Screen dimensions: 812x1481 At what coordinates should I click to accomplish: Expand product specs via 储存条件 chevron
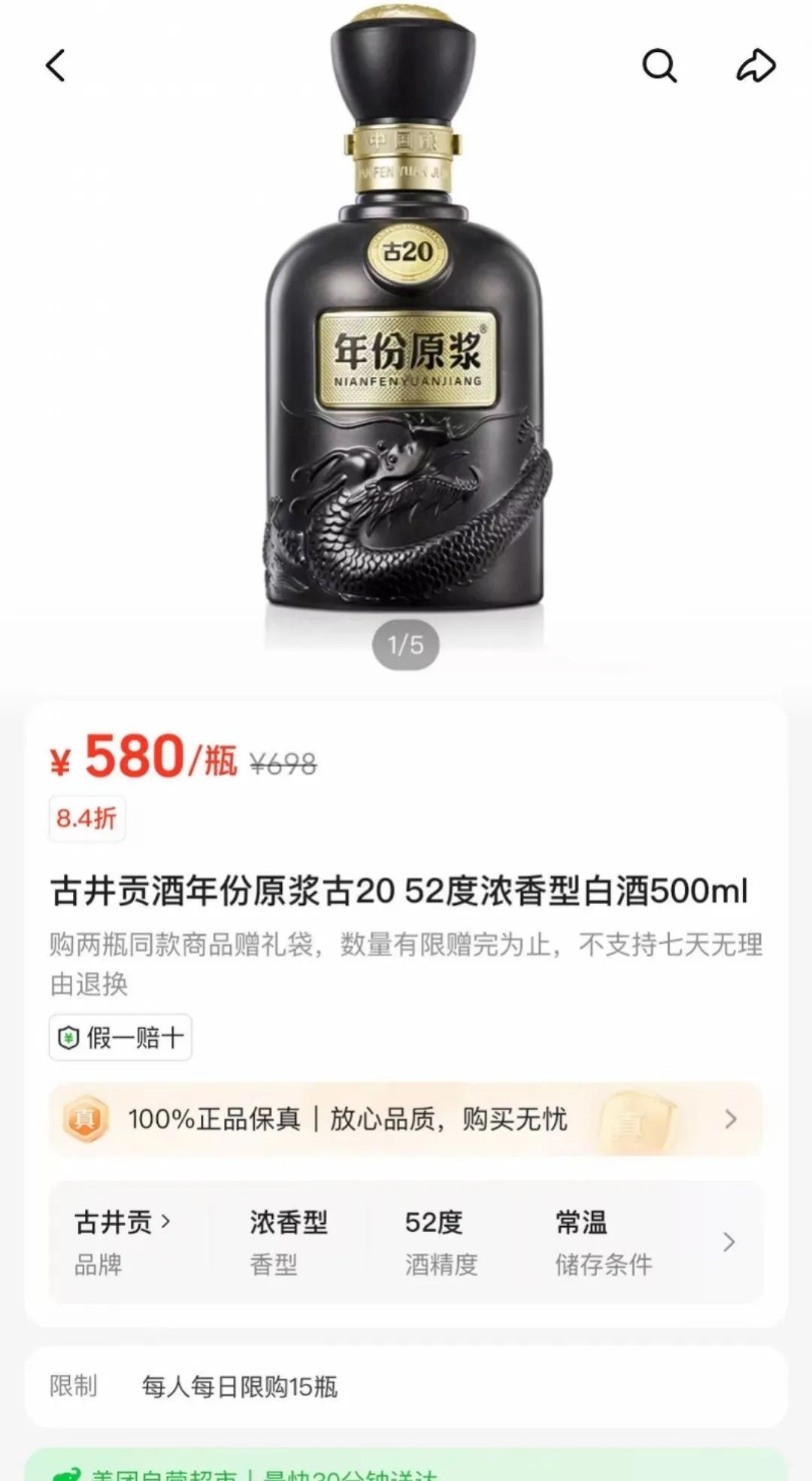(x=729, y=1242)
